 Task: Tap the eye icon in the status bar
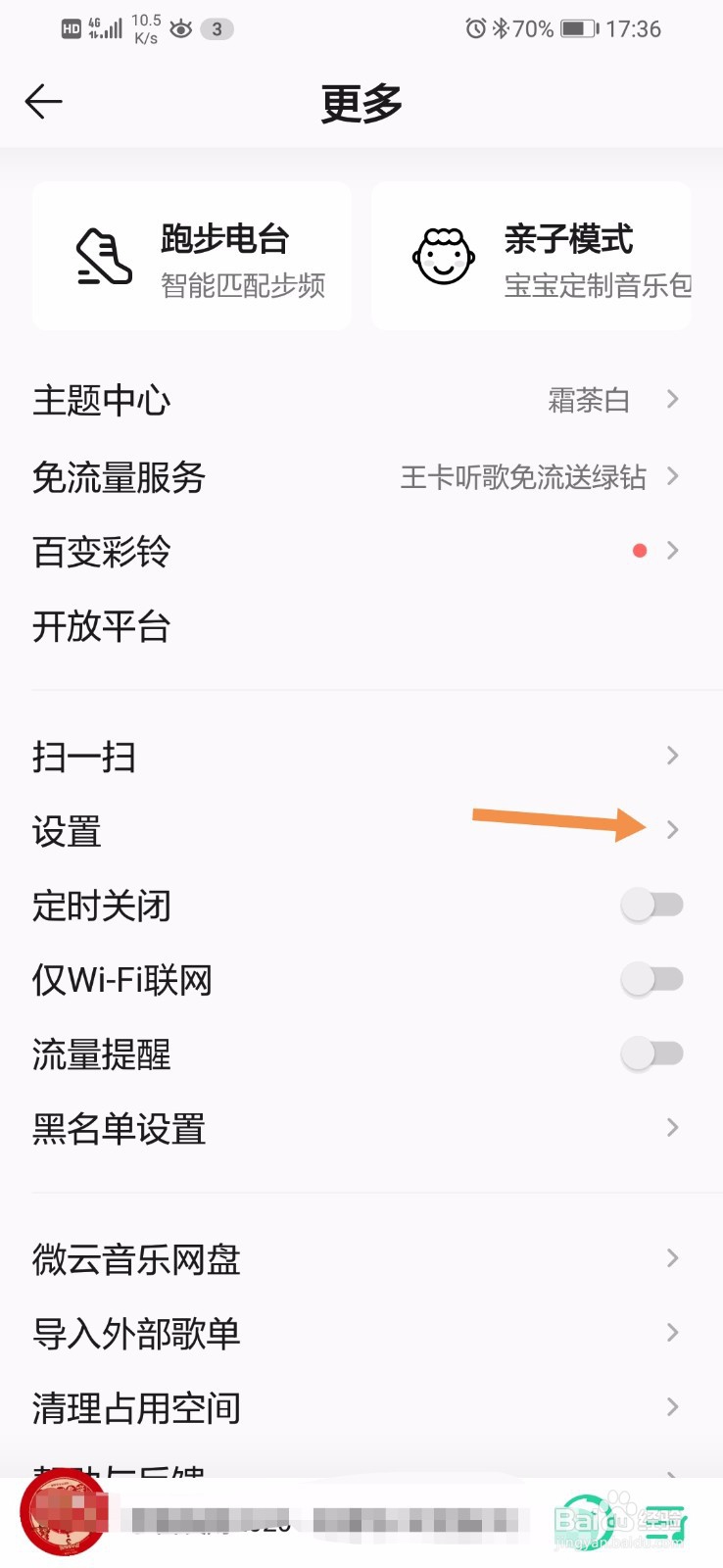coord(179,29)
